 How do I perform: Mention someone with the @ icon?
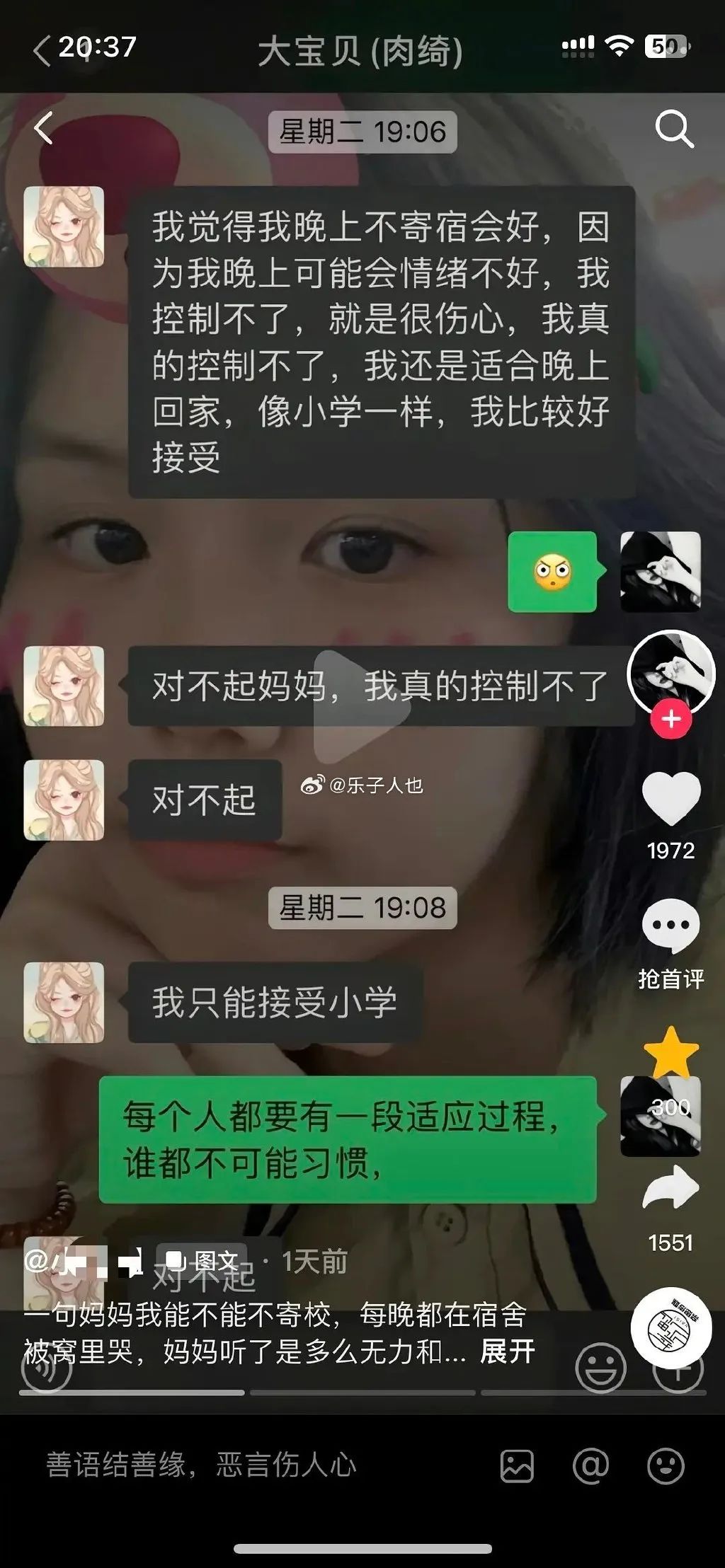click(590, 1465)
